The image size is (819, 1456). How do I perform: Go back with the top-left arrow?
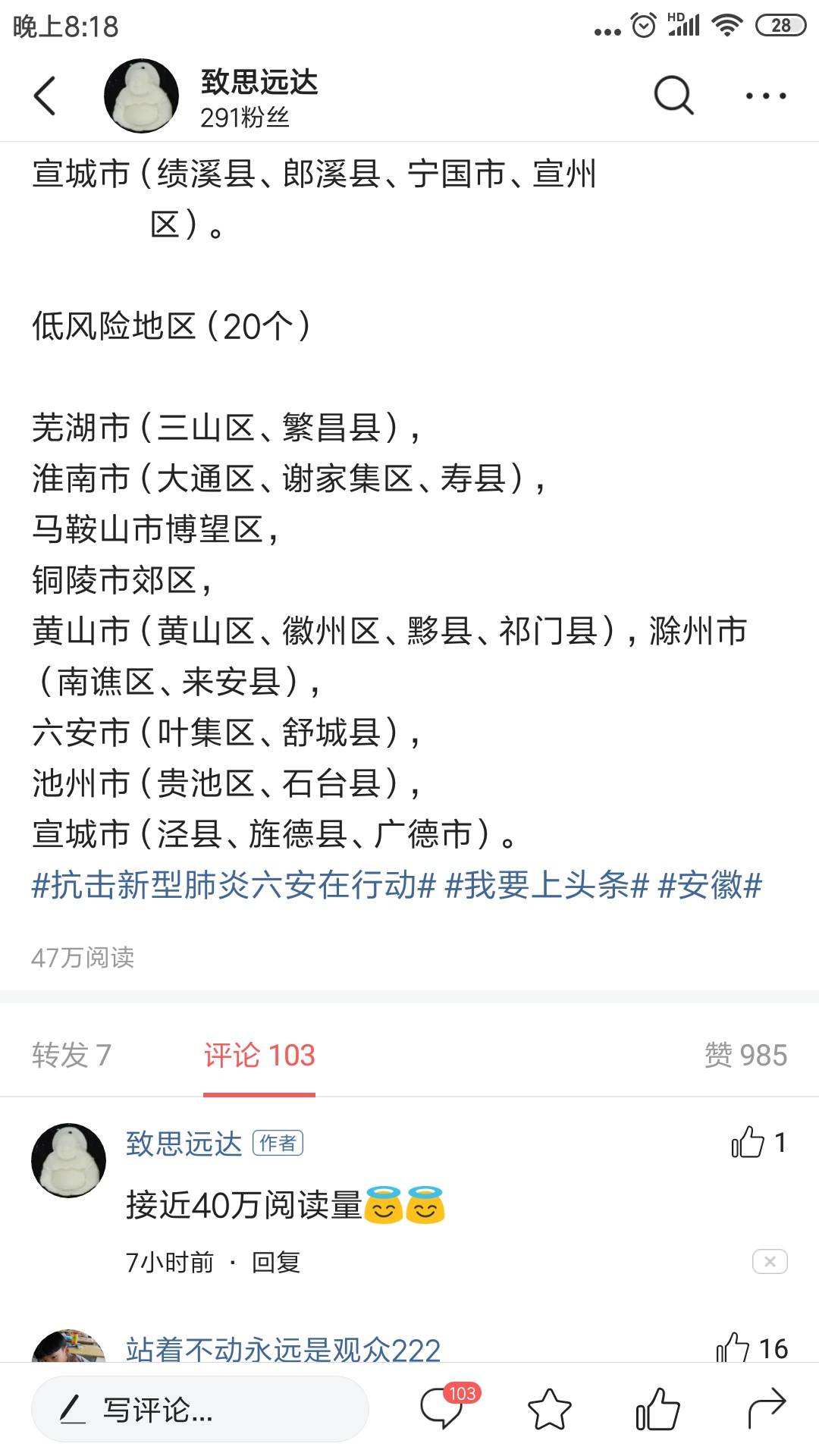[x=45, y=96]
